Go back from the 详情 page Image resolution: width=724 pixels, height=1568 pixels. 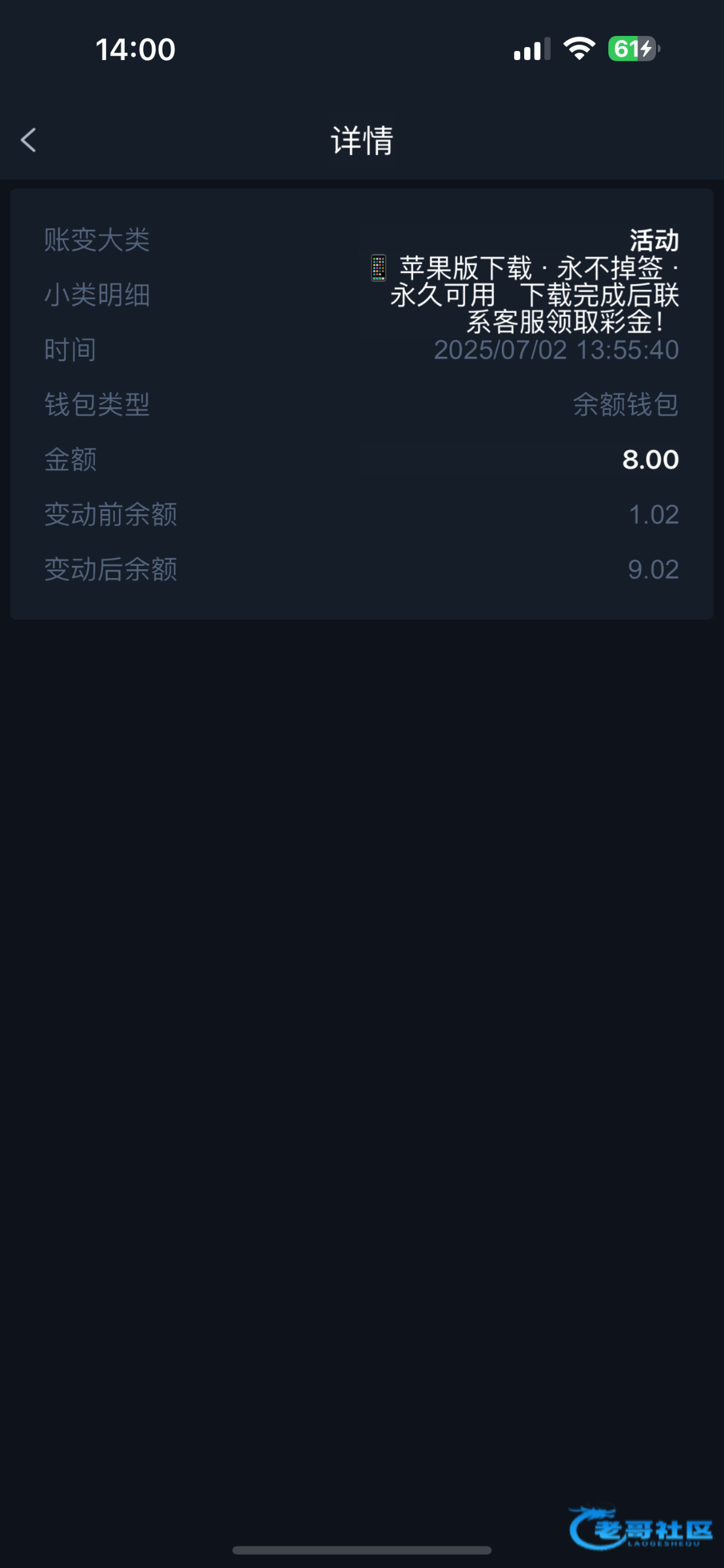tap(28, 140)
